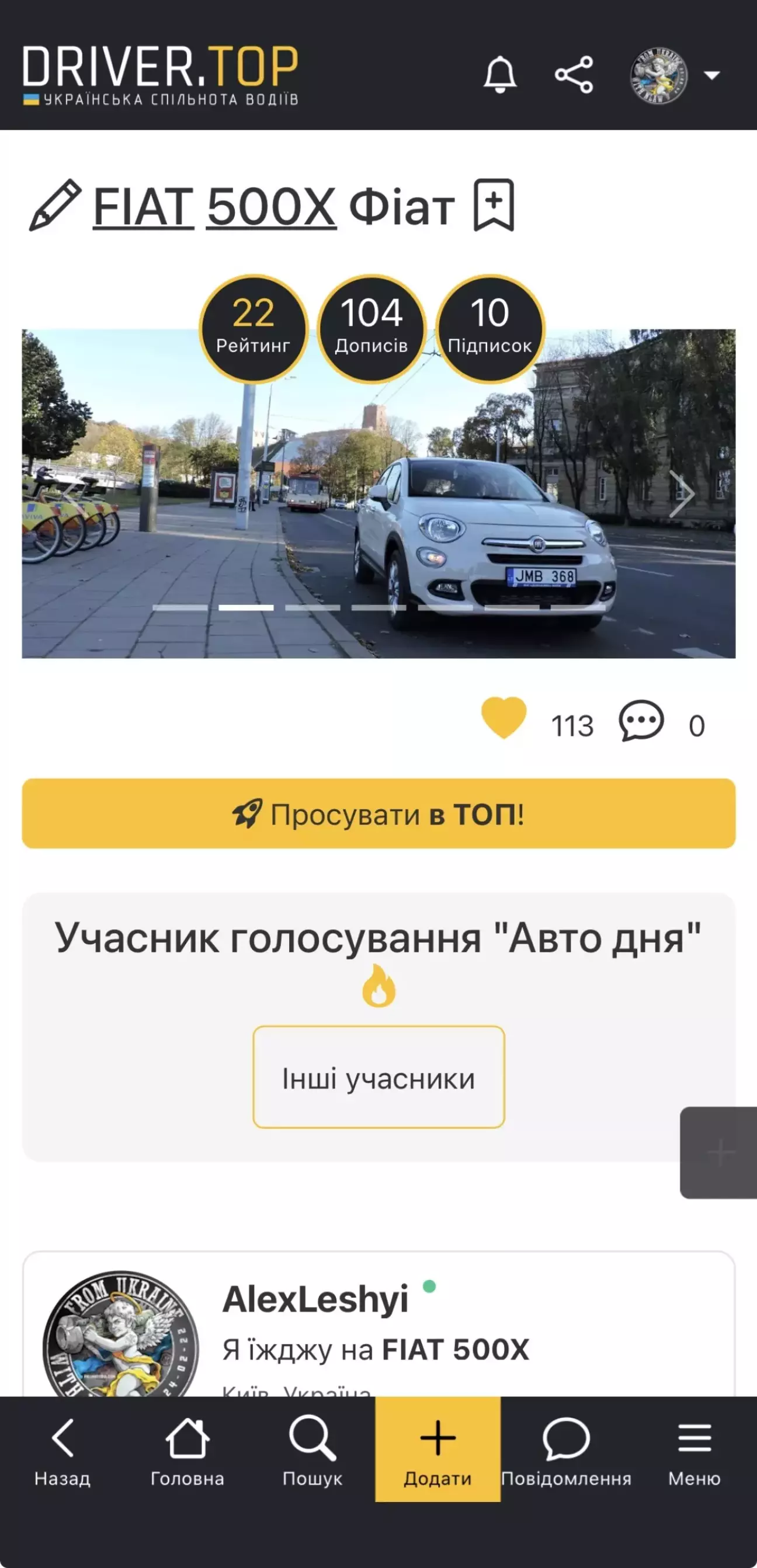757x1568 pixels.
Task: Open the FIAT brand link
Action: coord(143,207)
